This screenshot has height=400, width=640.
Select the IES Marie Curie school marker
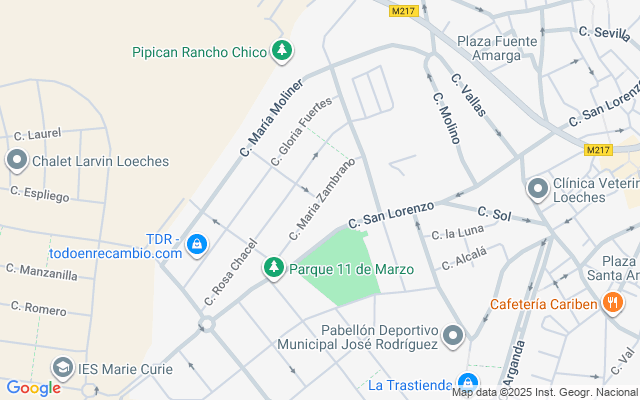[x=63, y=368]
